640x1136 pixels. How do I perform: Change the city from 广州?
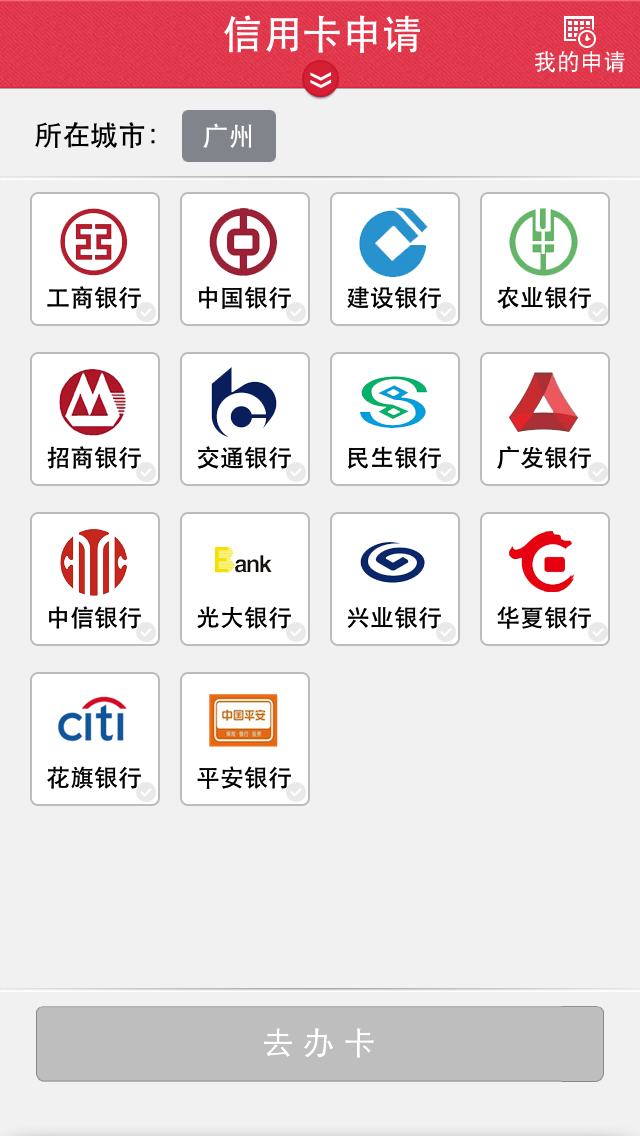(x=228, y=136)
